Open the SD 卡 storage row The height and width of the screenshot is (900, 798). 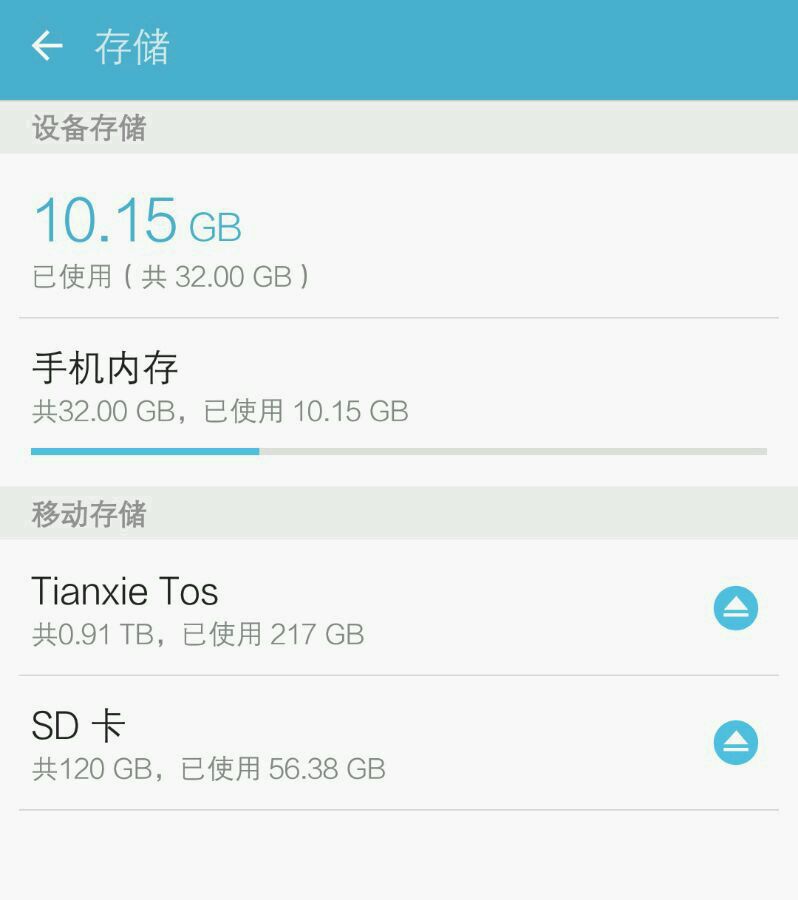[x=300, y=744]
